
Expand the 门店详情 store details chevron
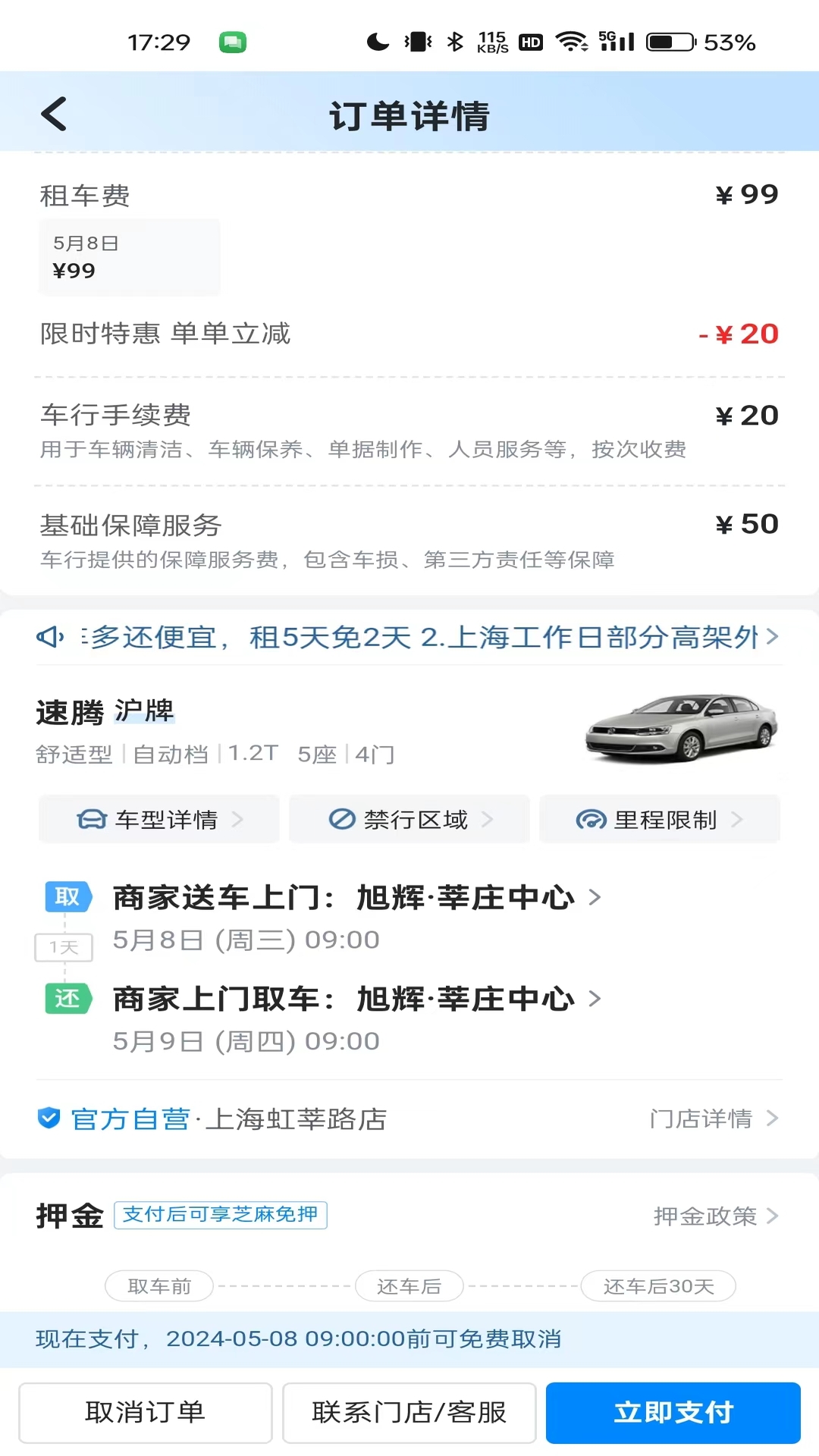[773, 1119]
